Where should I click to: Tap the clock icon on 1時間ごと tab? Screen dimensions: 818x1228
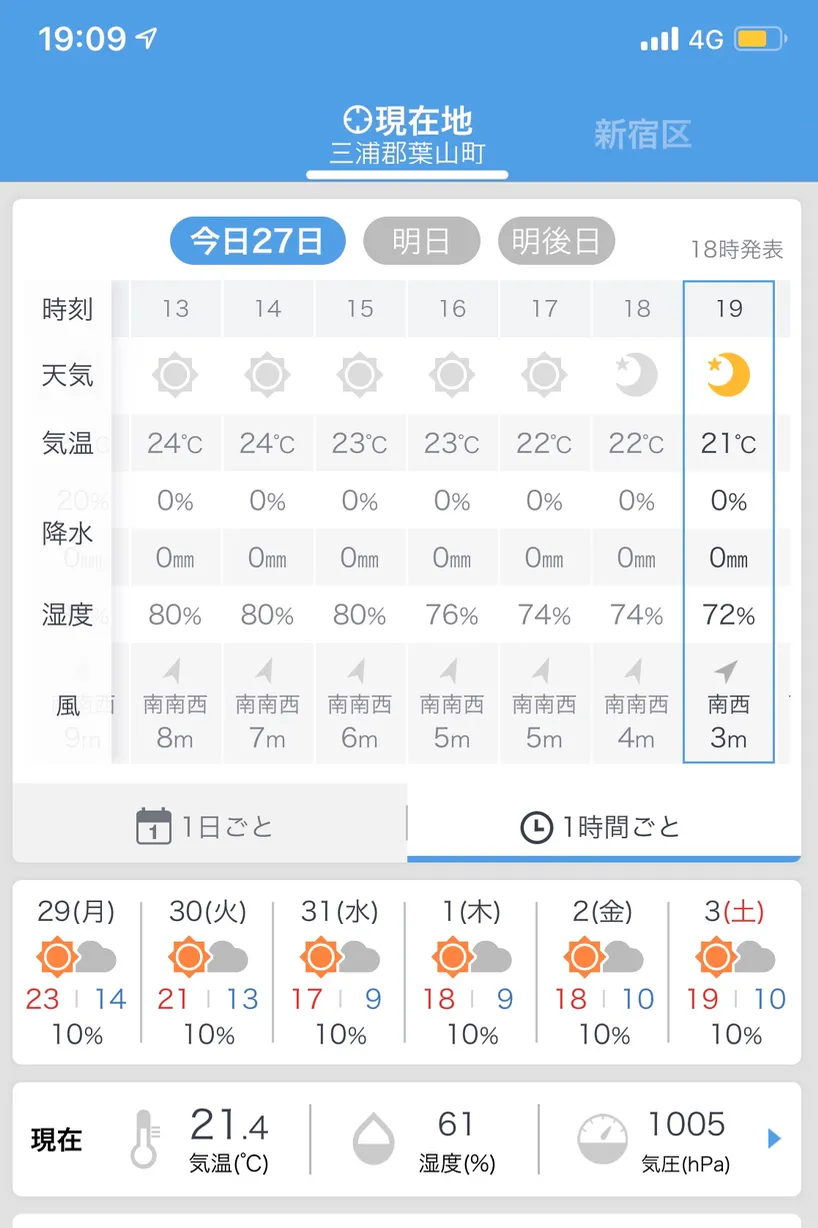[537, 826]
